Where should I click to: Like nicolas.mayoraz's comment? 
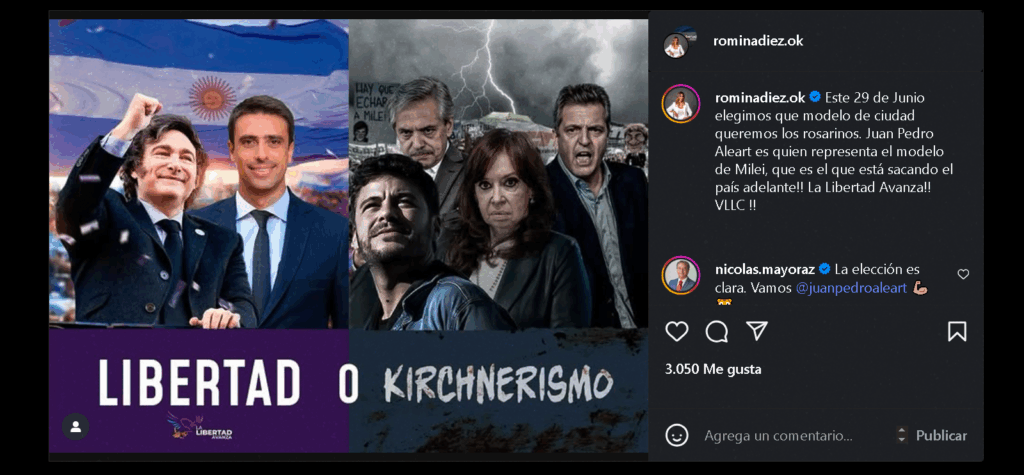[x=963, y=274]
